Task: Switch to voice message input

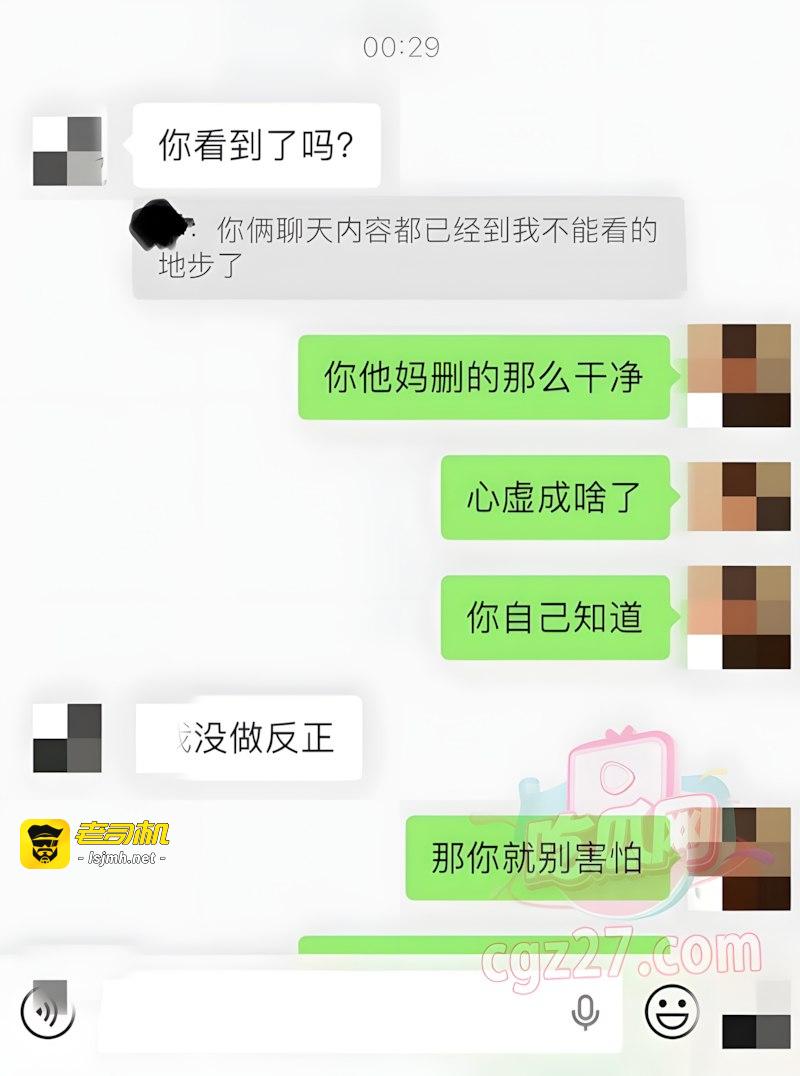Action: coord(47,1011)
